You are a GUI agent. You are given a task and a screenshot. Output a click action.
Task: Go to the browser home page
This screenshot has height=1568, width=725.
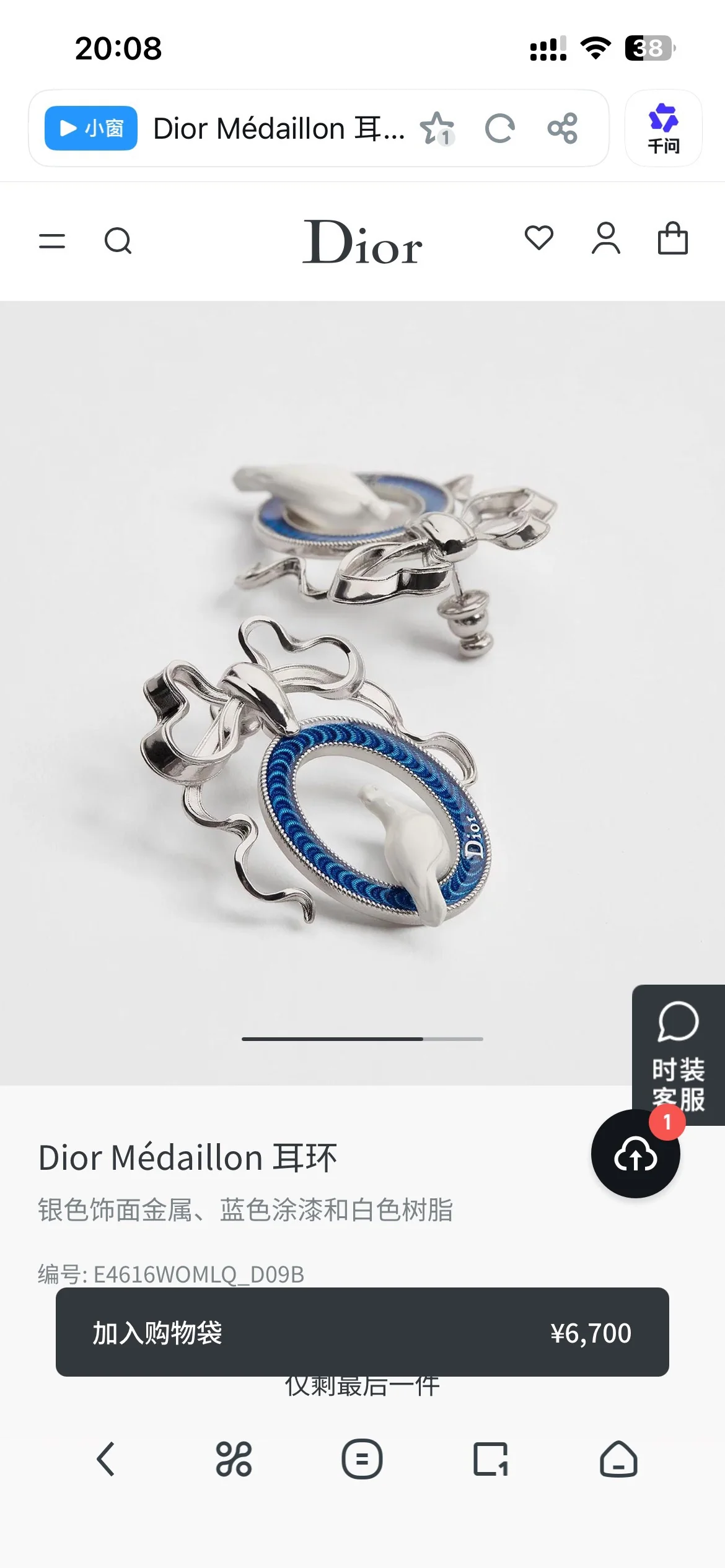click(x=618, y=1459)
